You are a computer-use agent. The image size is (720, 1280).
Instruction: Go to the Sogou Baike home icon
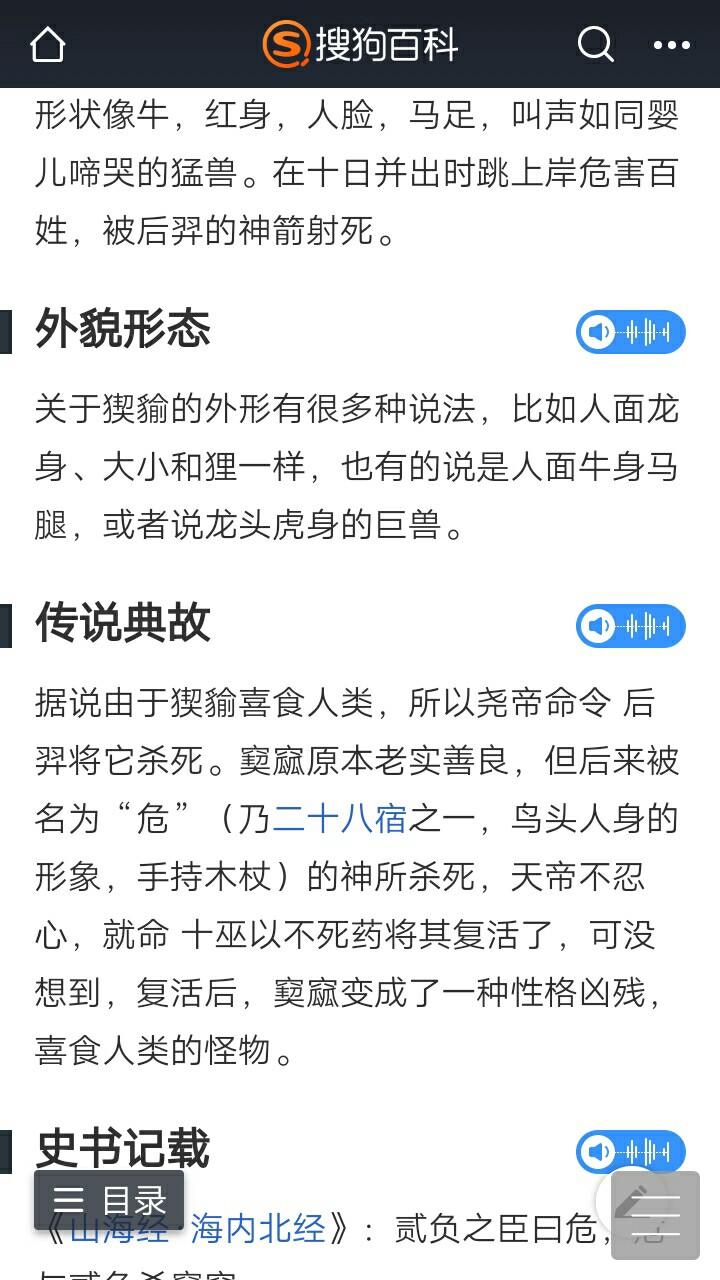pyautogui.click(x=47, y=45)
